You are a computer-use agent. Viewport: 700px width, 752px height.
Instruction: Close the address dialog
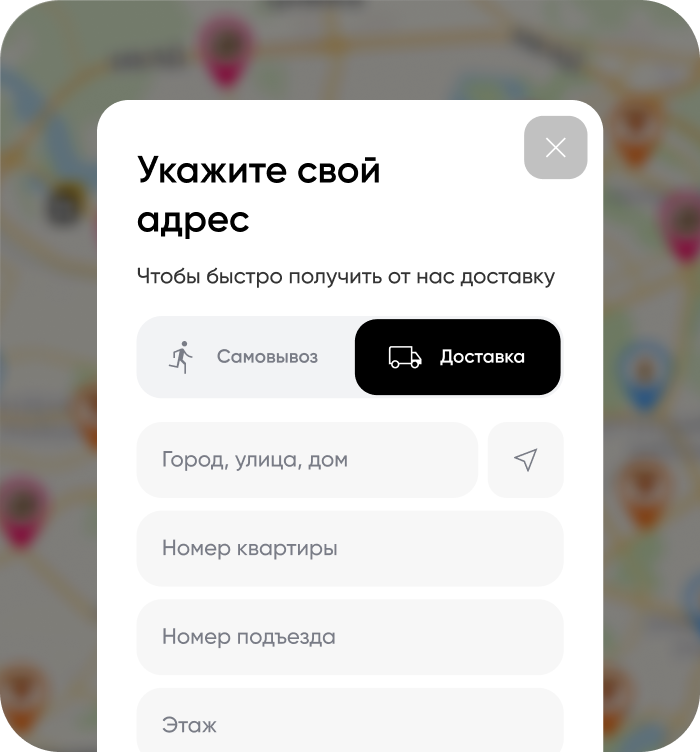555,148
